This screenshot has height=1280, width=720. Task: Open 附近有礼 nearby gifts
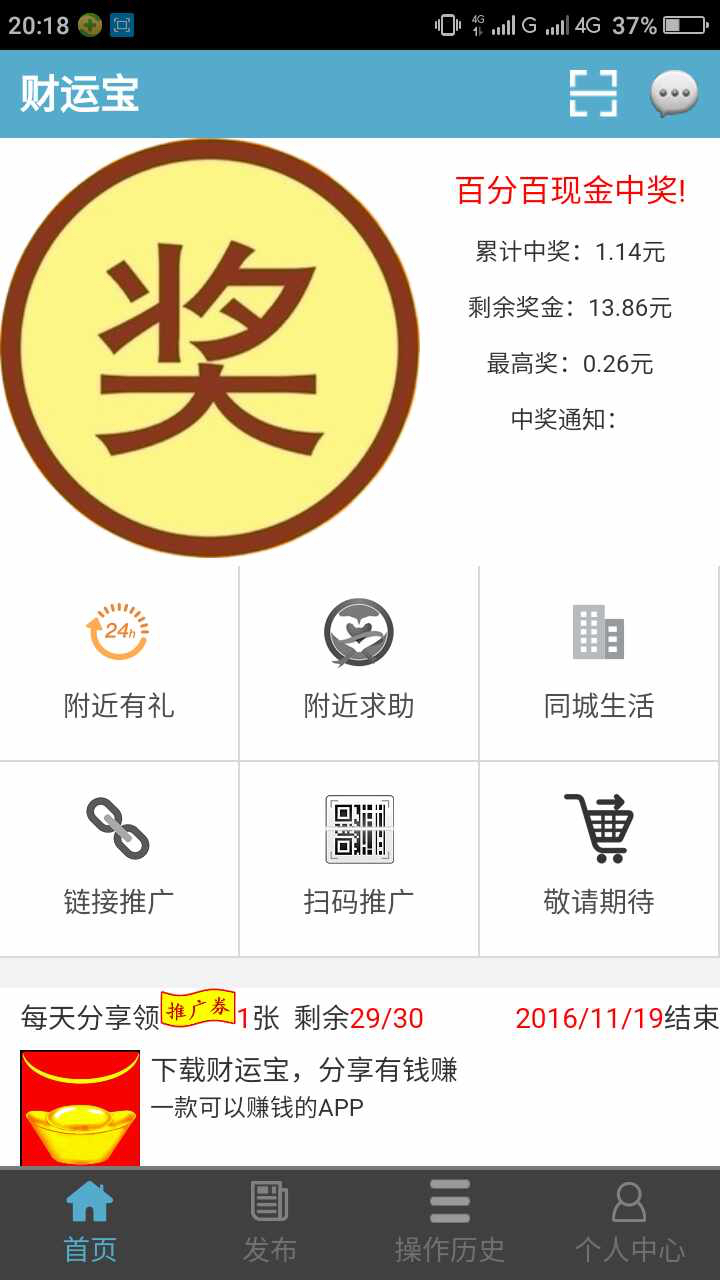[x=119, y=662]
